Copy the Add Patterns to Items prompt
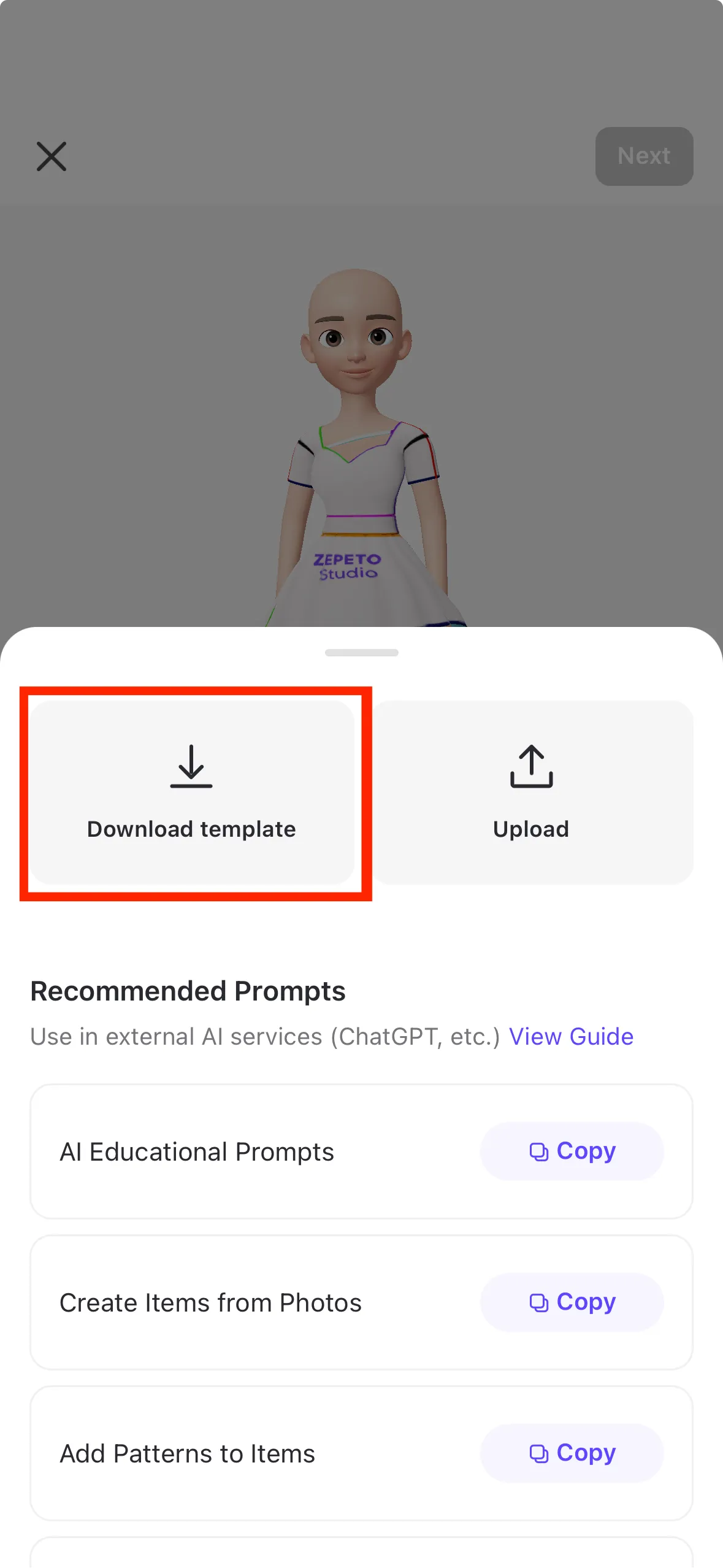Screen dimensions: 723x1568 572,1453
